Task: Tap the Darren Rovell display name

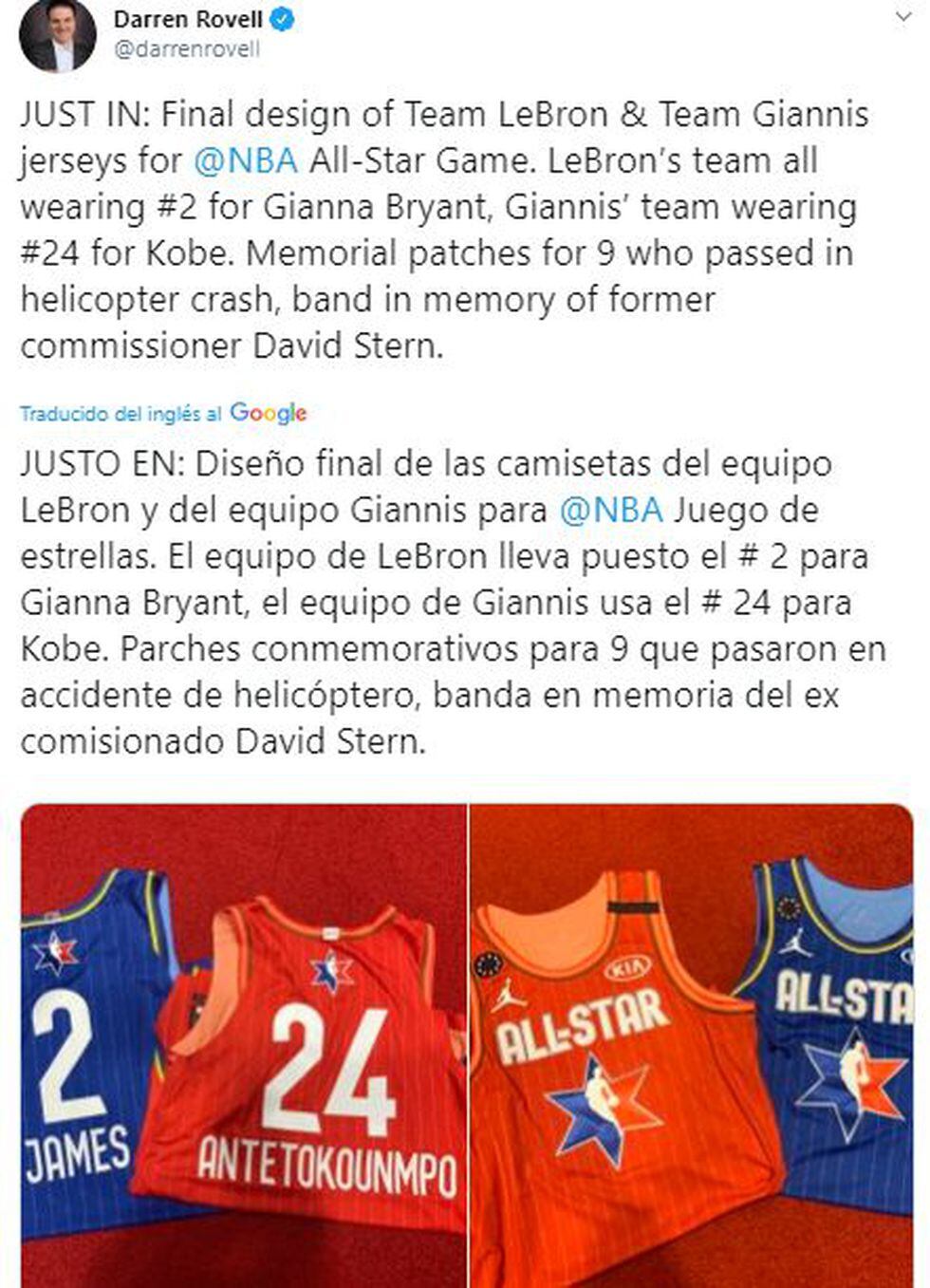Action: pyautogui.click(x=188, y=19)
